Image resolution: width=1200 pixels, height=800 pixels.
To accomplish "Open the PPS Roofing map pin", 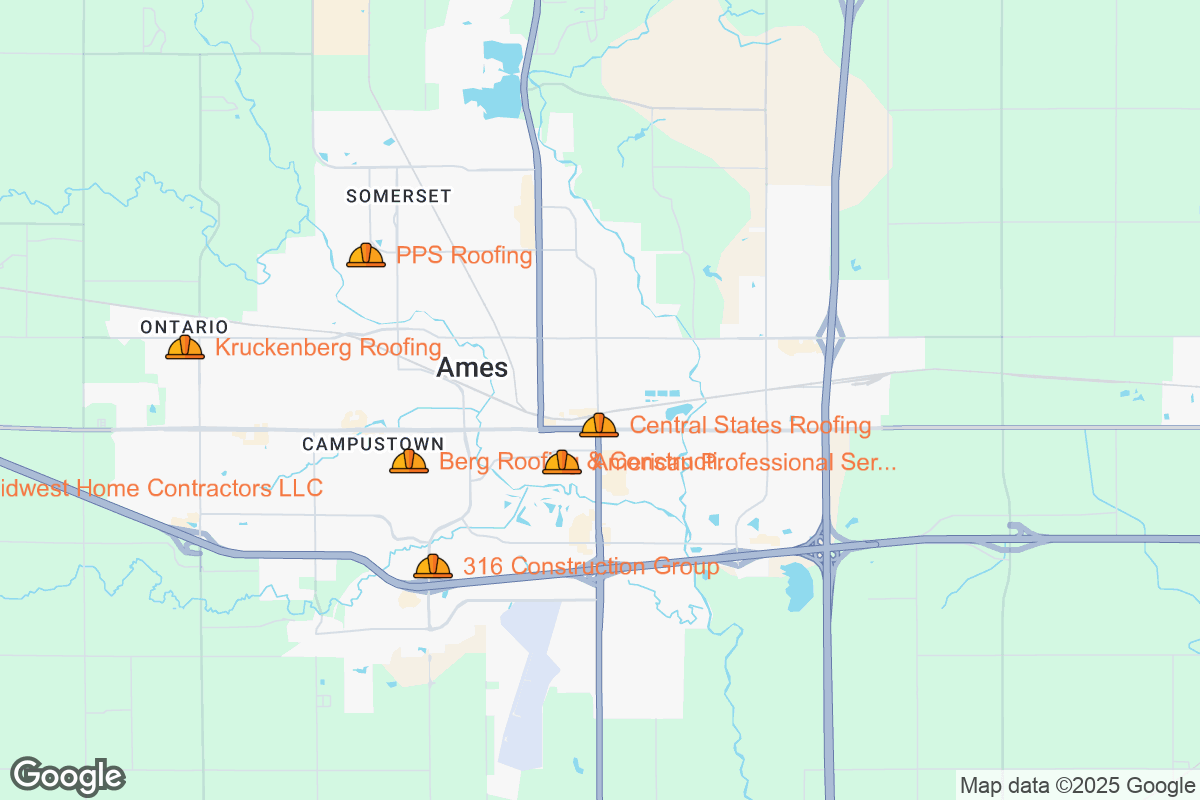I will pyautogui.click(x=366, y=256).
